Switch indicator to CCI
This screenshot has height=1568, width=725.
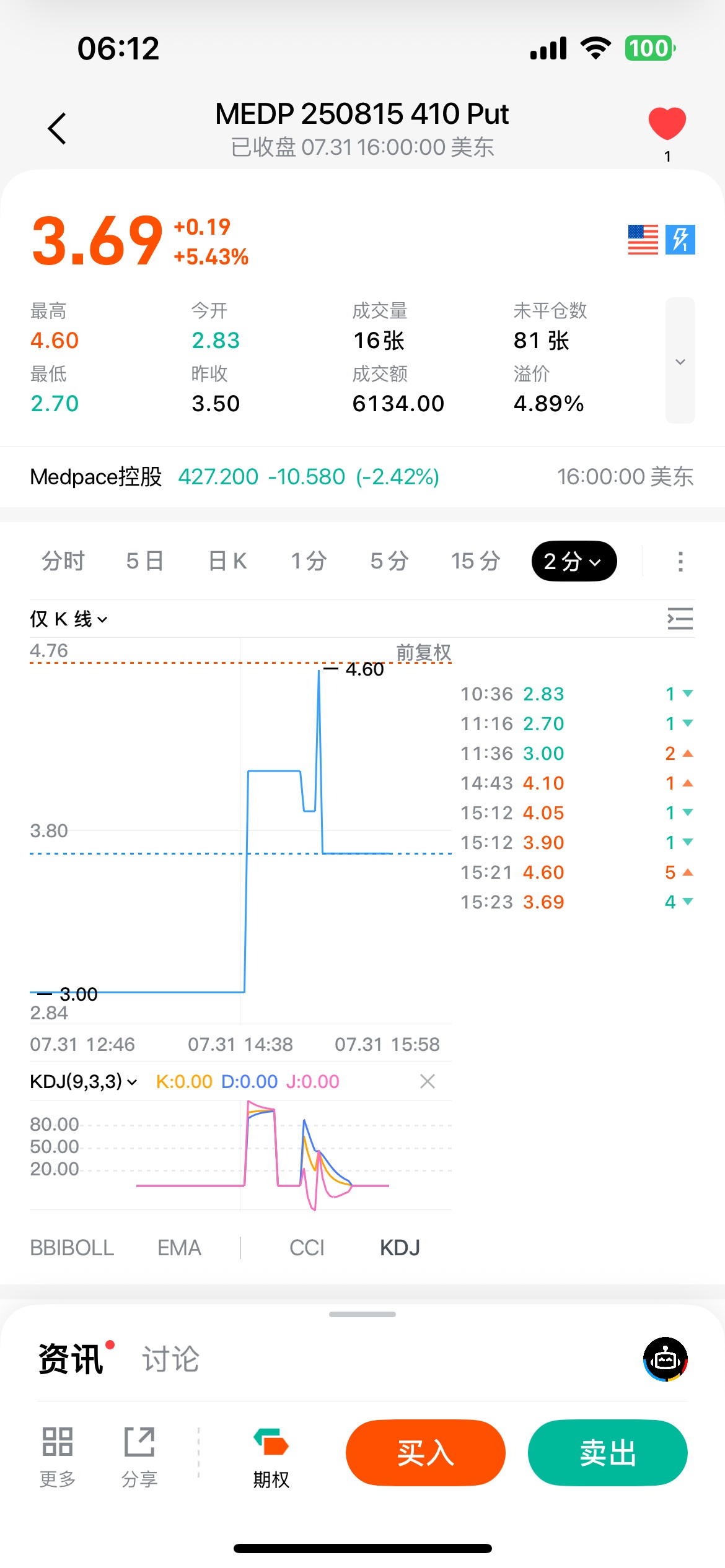click(x=307, y=1248)
